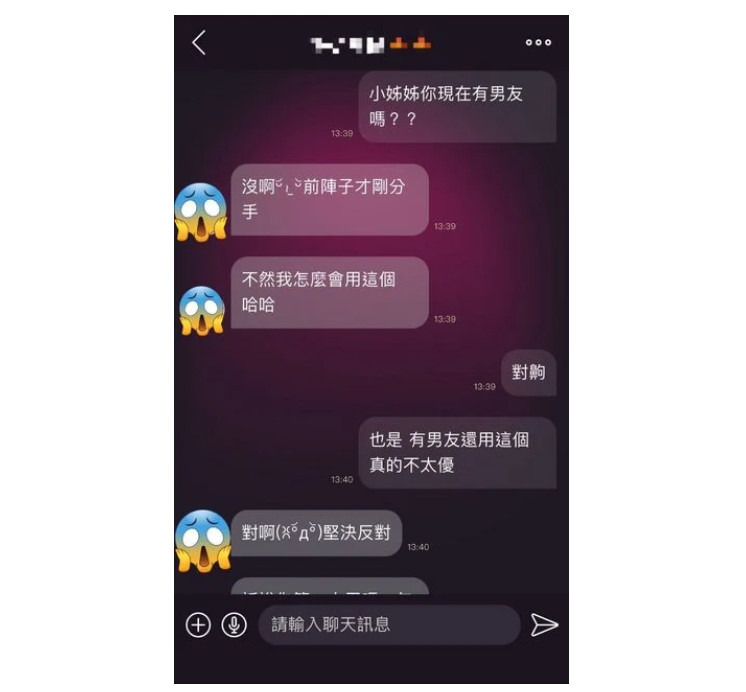The height and width of the screenshot is (692, 746).
Task: Tap the plus attachment icon
Action: 198,625
